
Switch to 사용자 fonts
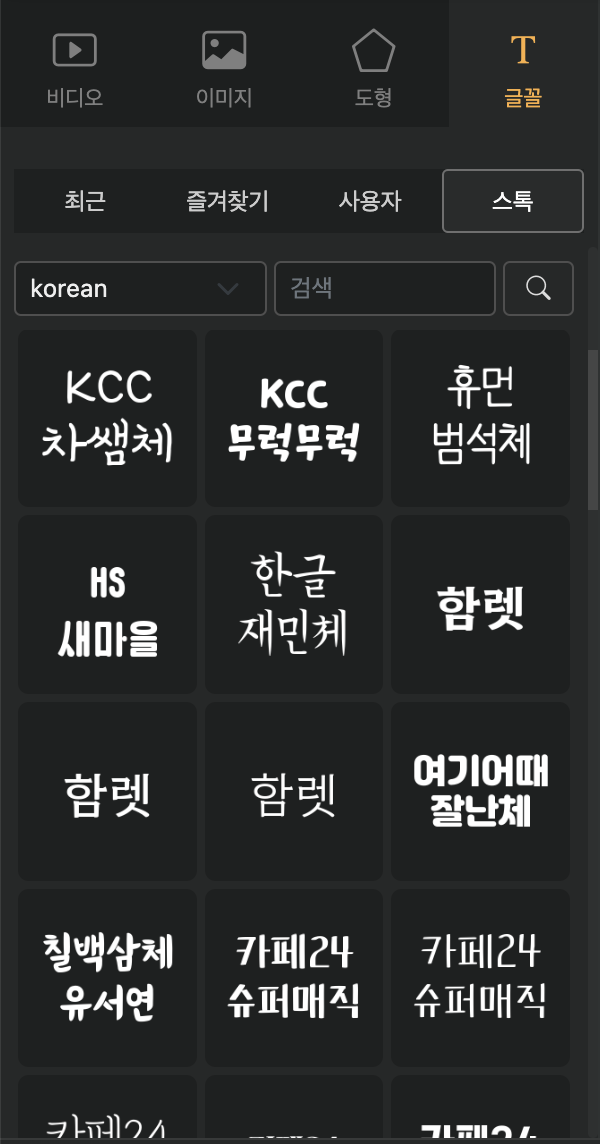tap(370, 201)
